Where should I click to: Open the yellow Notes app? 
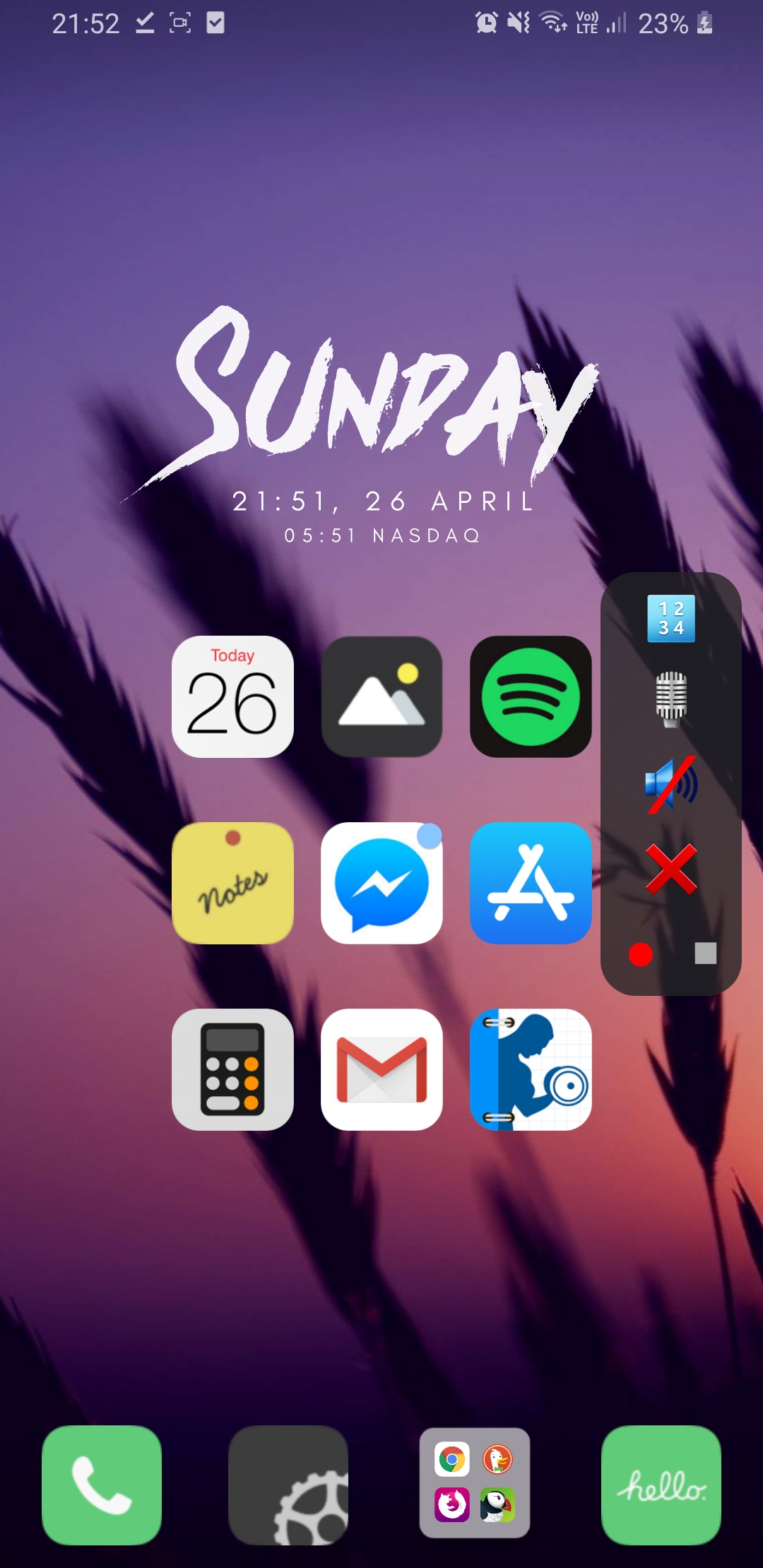click(x=232, y=883)
